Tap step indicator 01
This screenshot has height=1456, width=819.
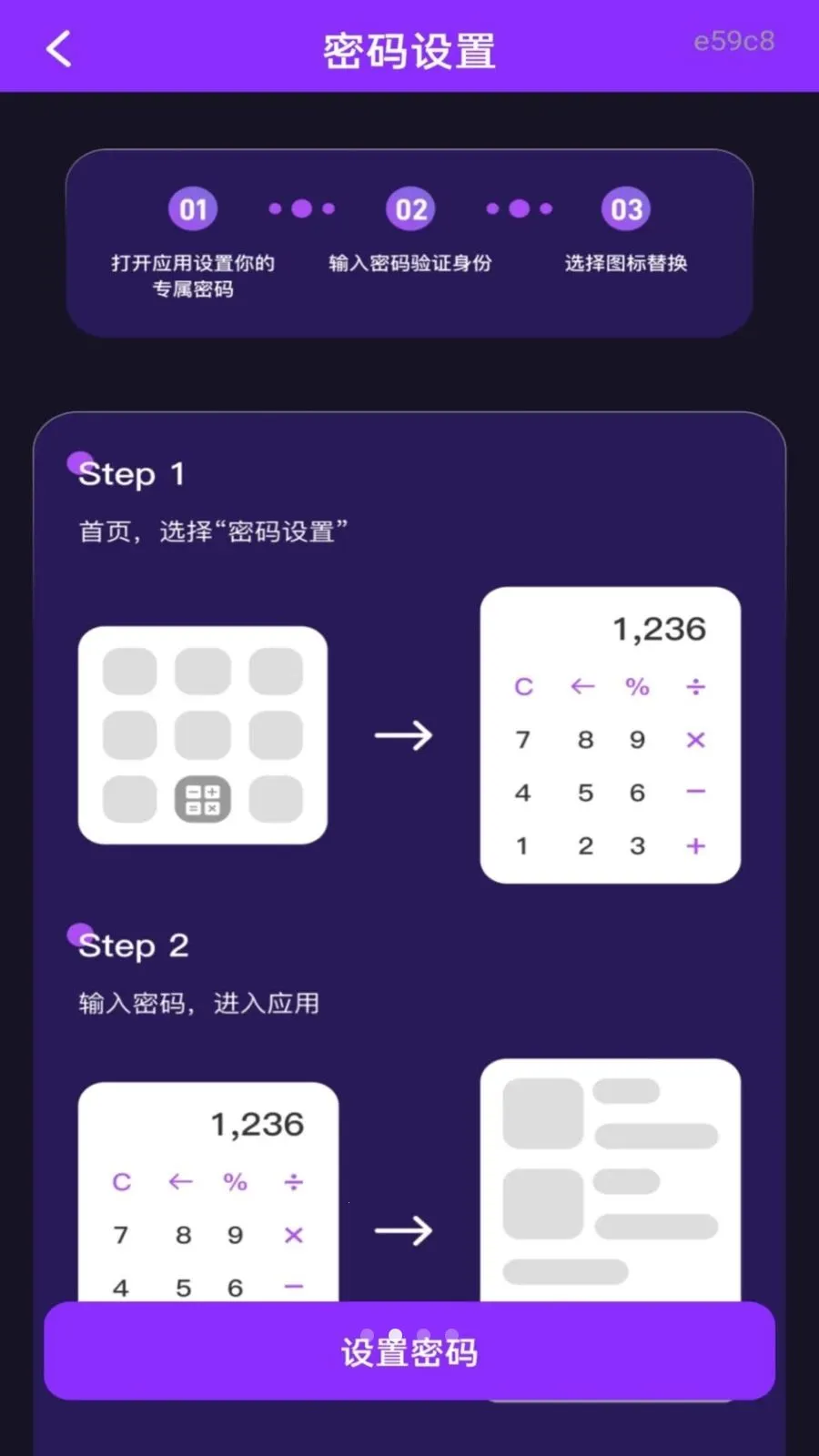[x=192, y=208]
